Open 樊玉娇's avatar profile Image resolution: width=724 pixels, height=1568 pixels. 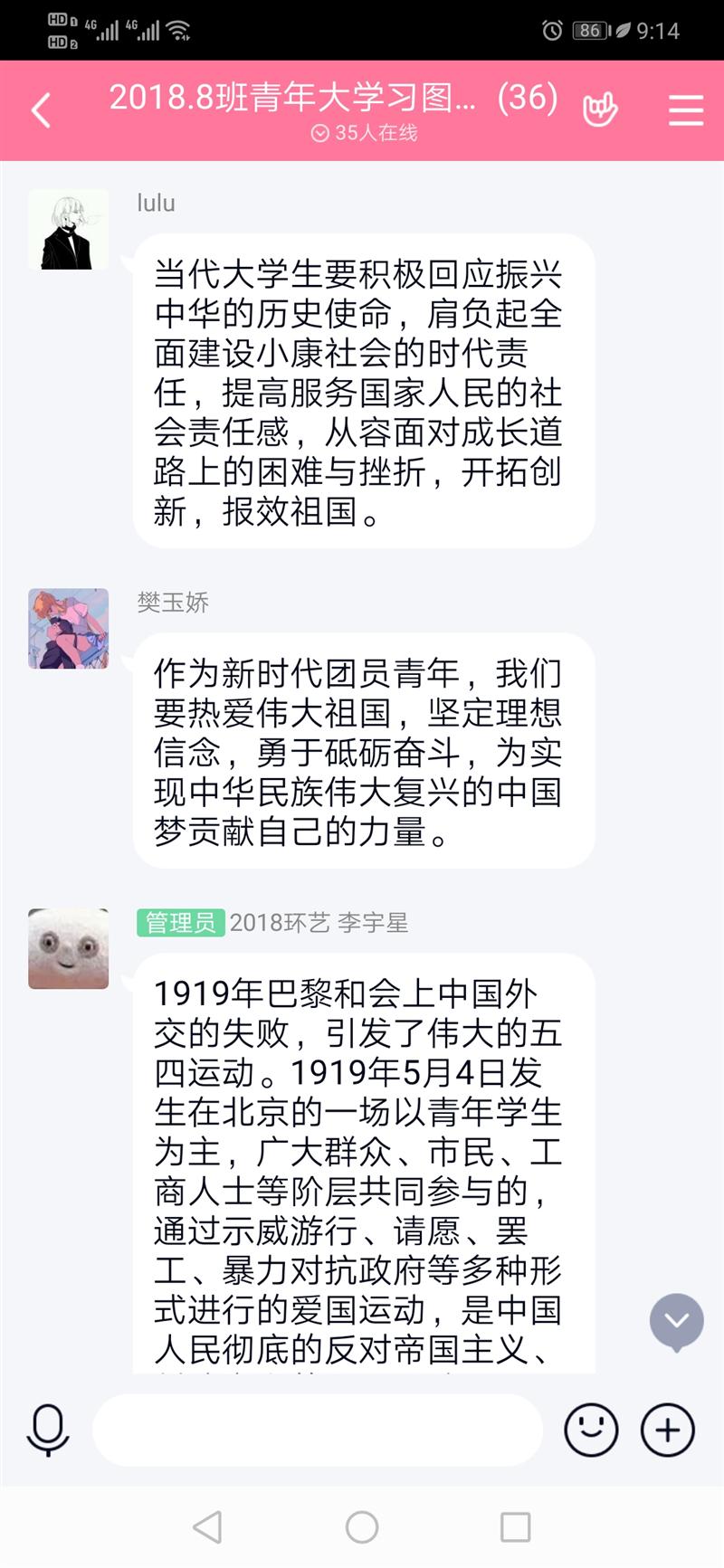(69, 629)
